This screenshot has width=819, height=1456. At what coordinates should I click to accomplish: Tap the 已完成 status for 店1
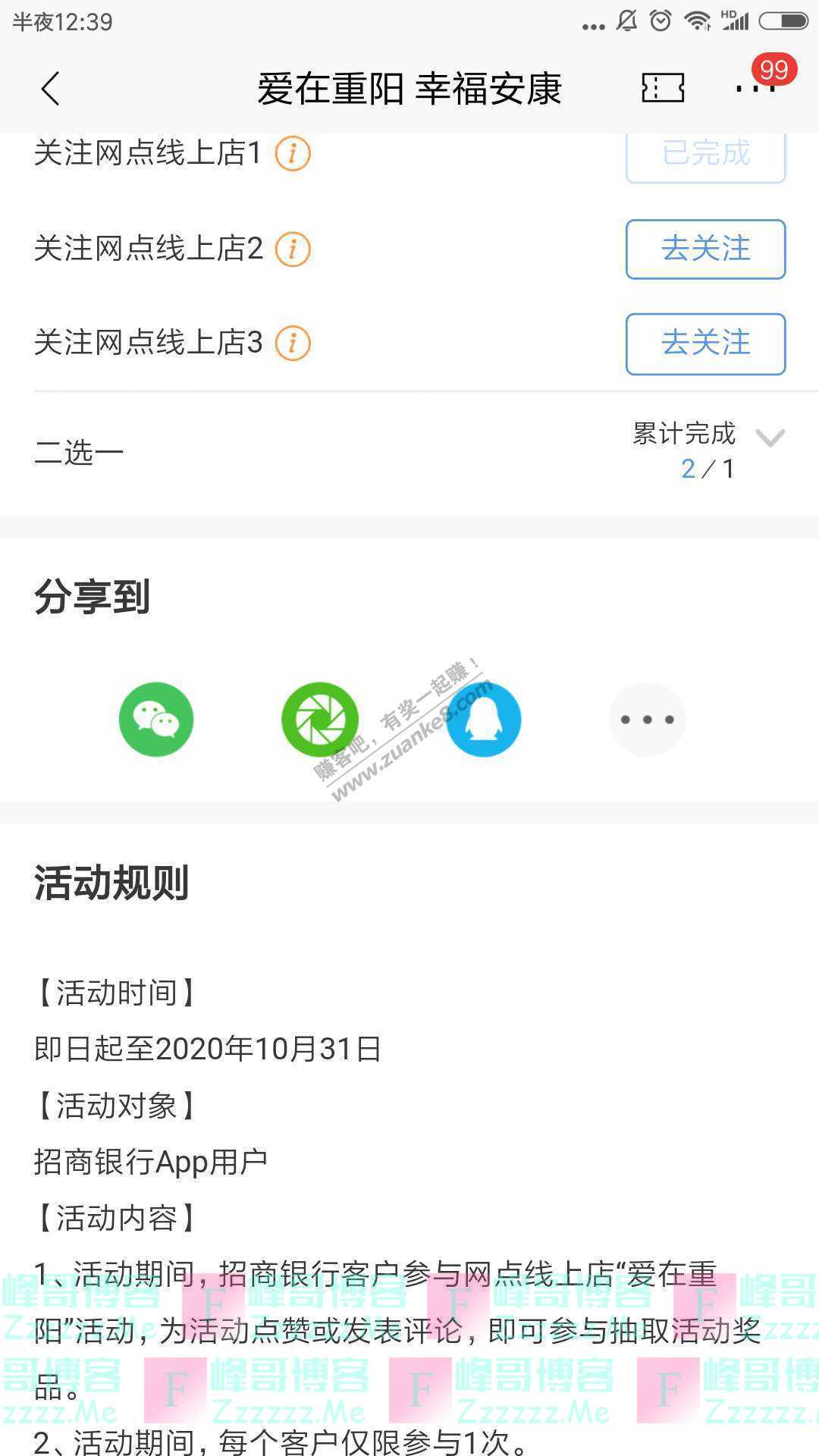click(x=704, y=154)
